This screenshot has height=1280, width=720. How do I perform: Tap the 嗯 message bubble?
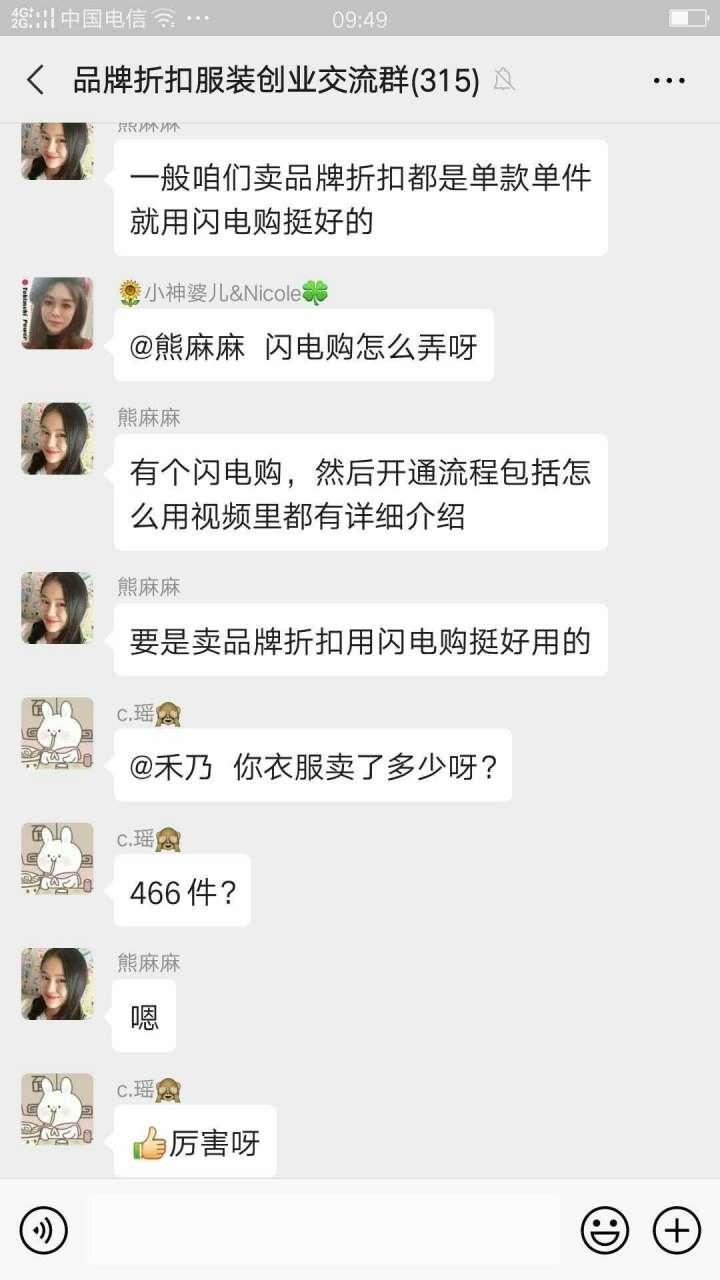click(144, 1015)
